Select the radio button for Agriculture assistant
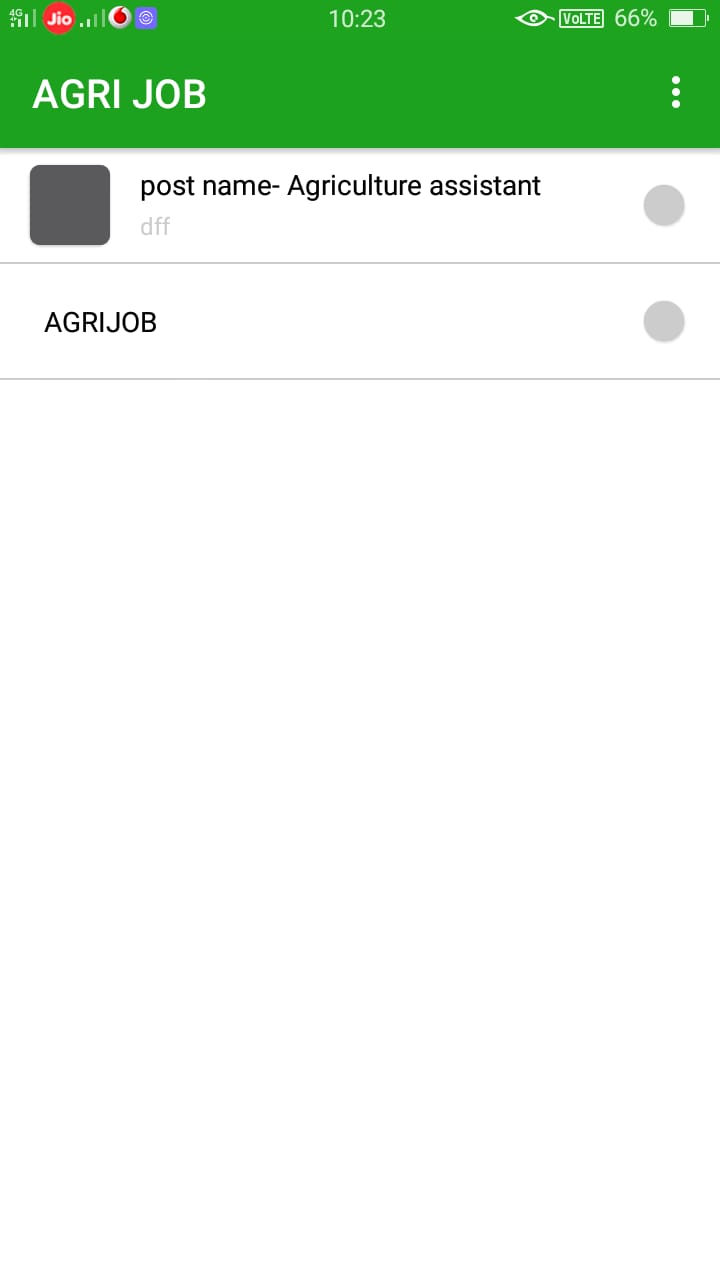 point(664,205)
